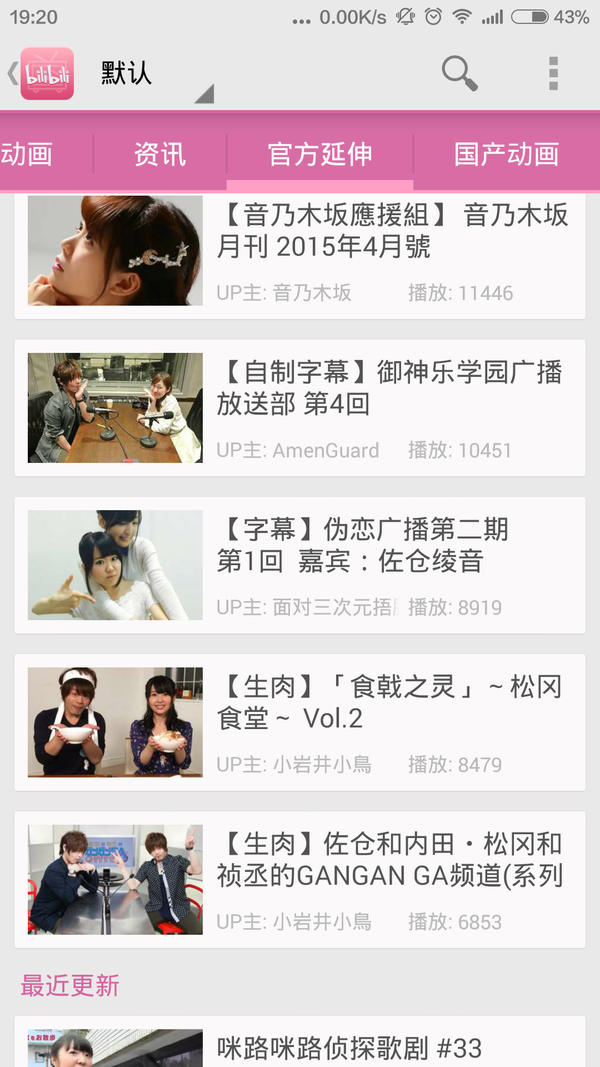The image size is (600, 1067).
Task: Open 咪路咪路侦探歌剧 #33 video
Action: pos(300,1045)
